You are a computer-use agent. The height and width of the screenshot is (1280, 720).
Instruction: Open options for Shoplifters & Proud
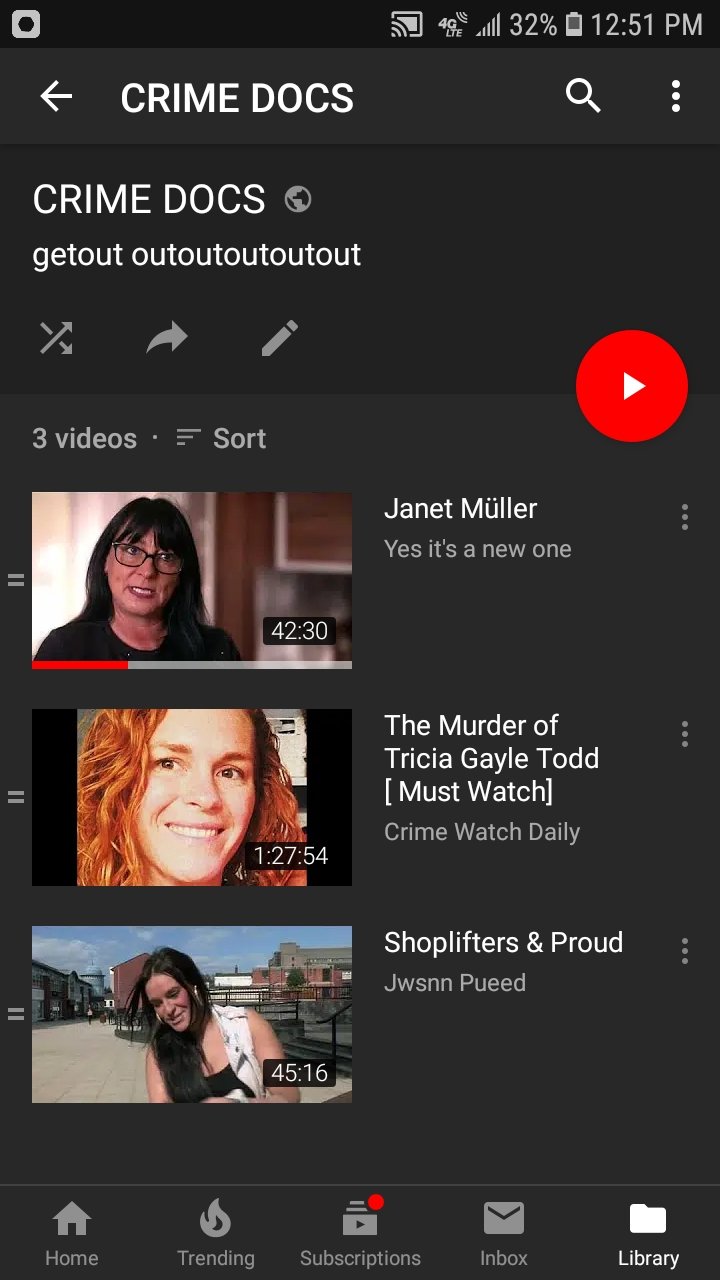pyautogui.click(x=684, y=951)
